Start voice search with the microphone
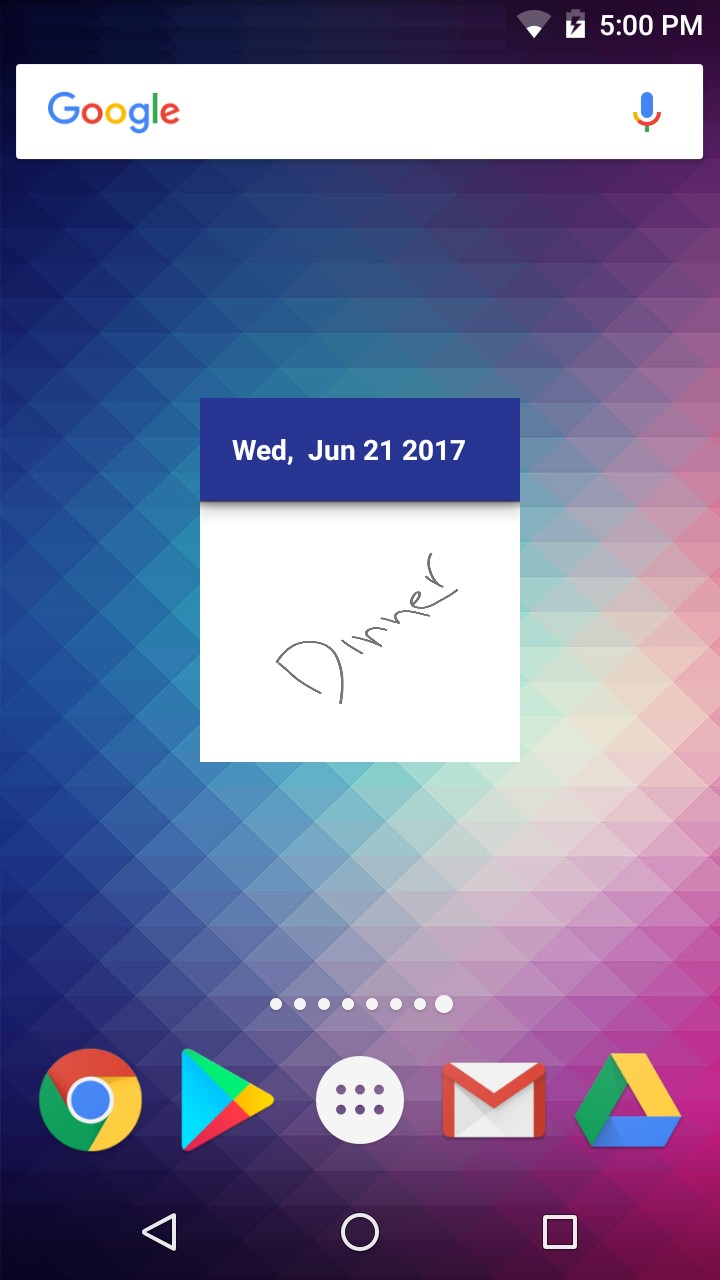Image resolution: width=720 pixels, height=1280 pixels. pyautogui.click(x=647, y=111)
